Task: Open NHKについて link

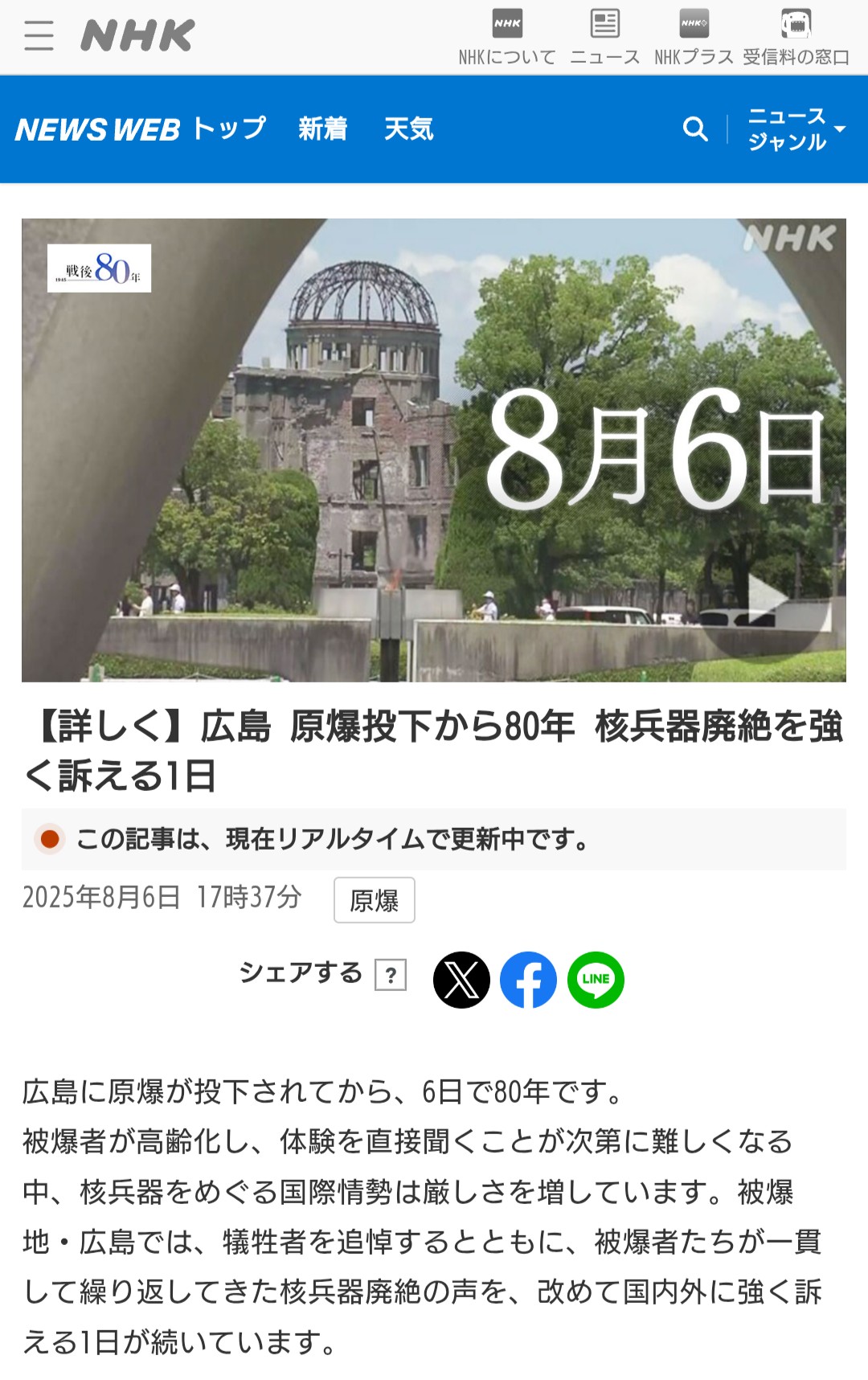Action: click(506, 38)
